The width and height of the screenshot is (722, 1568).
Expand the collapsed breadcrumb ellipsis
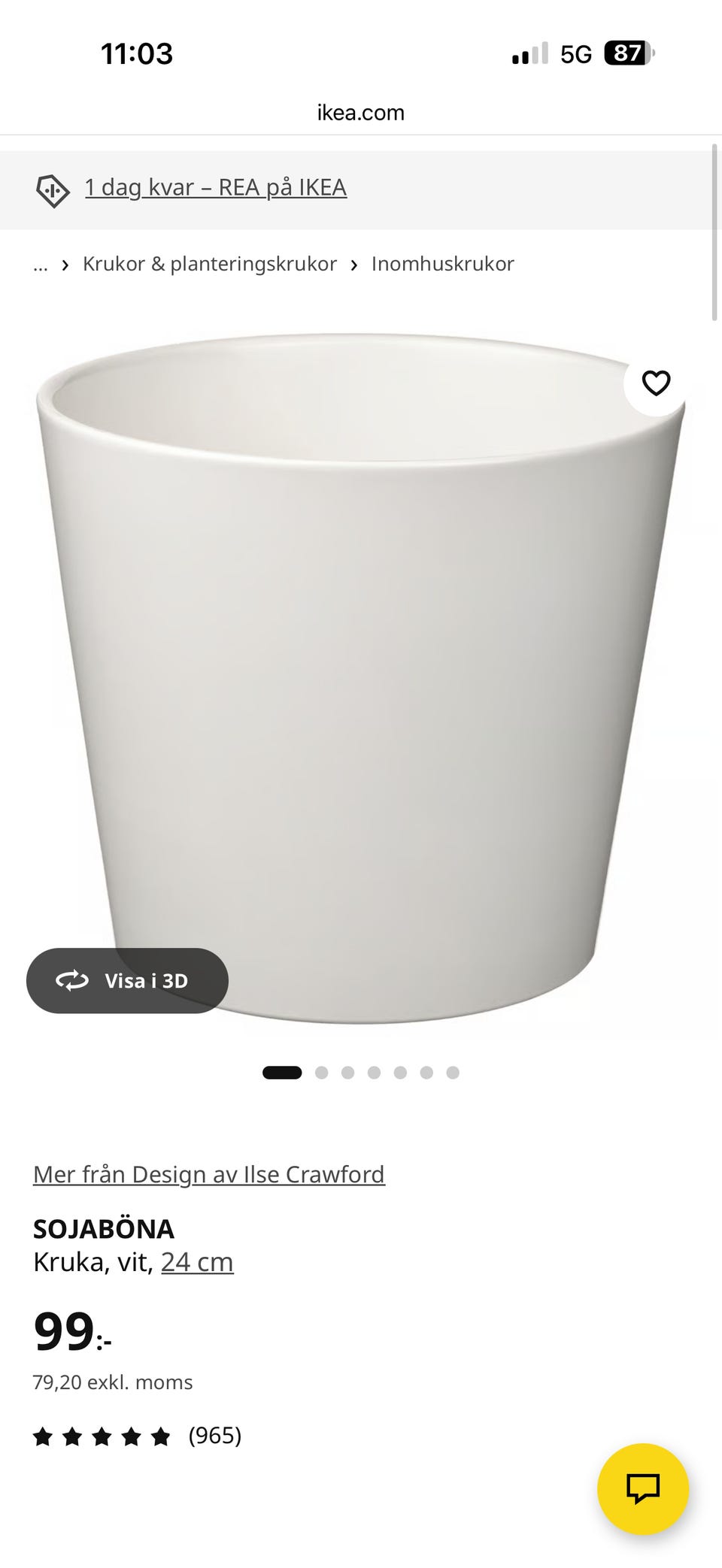tap(41, 265)
